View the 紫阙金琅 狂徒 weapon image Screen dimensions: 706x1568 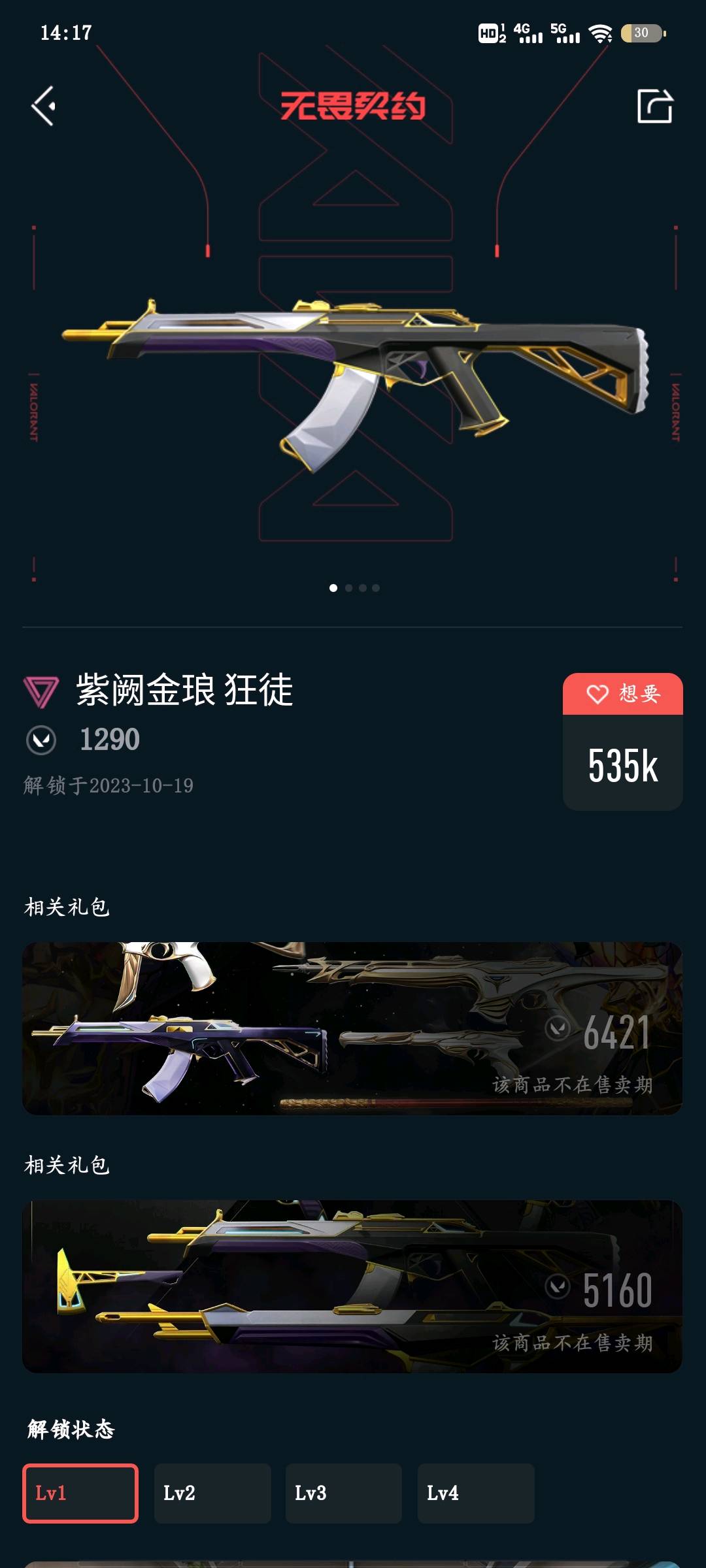point(354,384)
